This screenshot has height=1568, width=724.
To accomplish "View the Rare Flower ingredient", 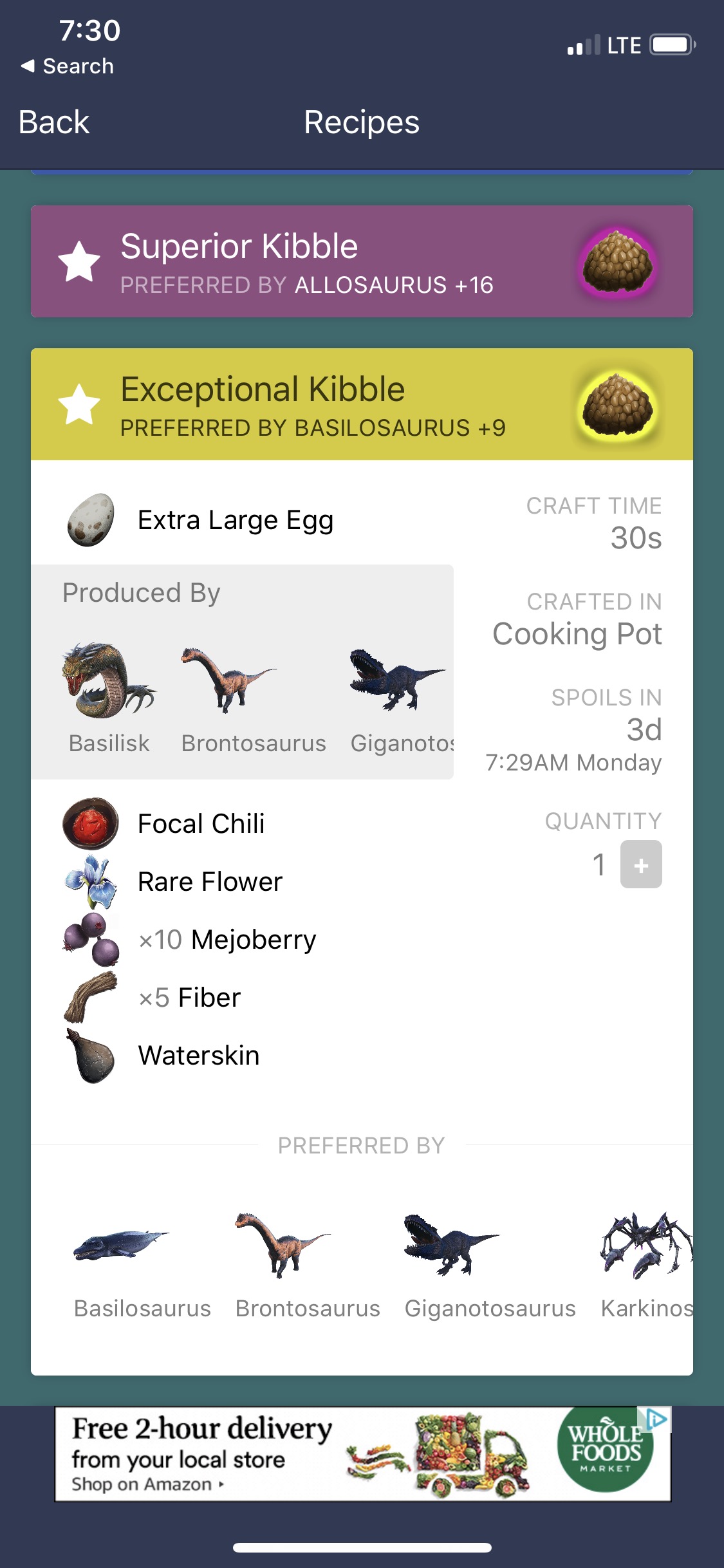I will pyautogui.click(x=210, y=882).
